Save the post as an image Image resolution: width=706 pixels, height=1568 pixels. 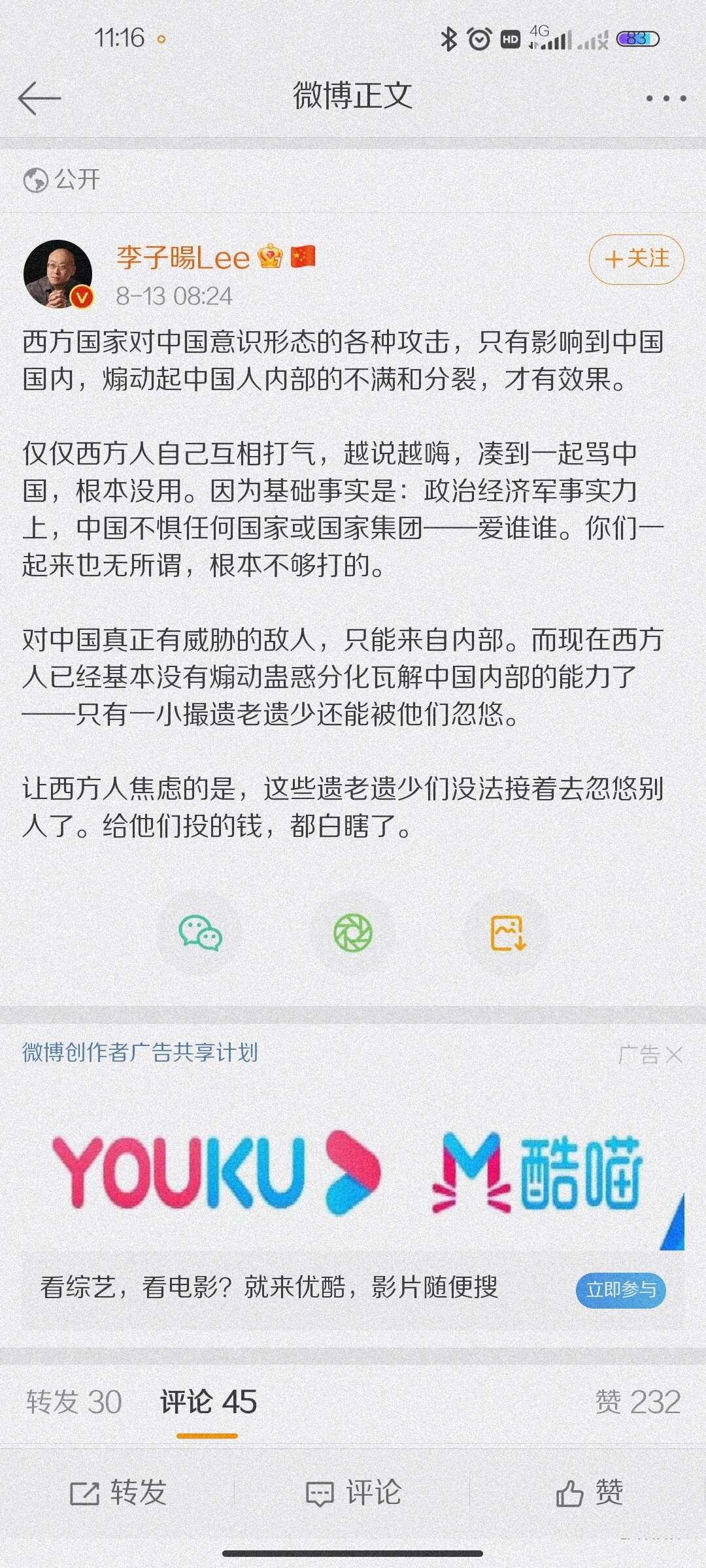tap(508, 932)
